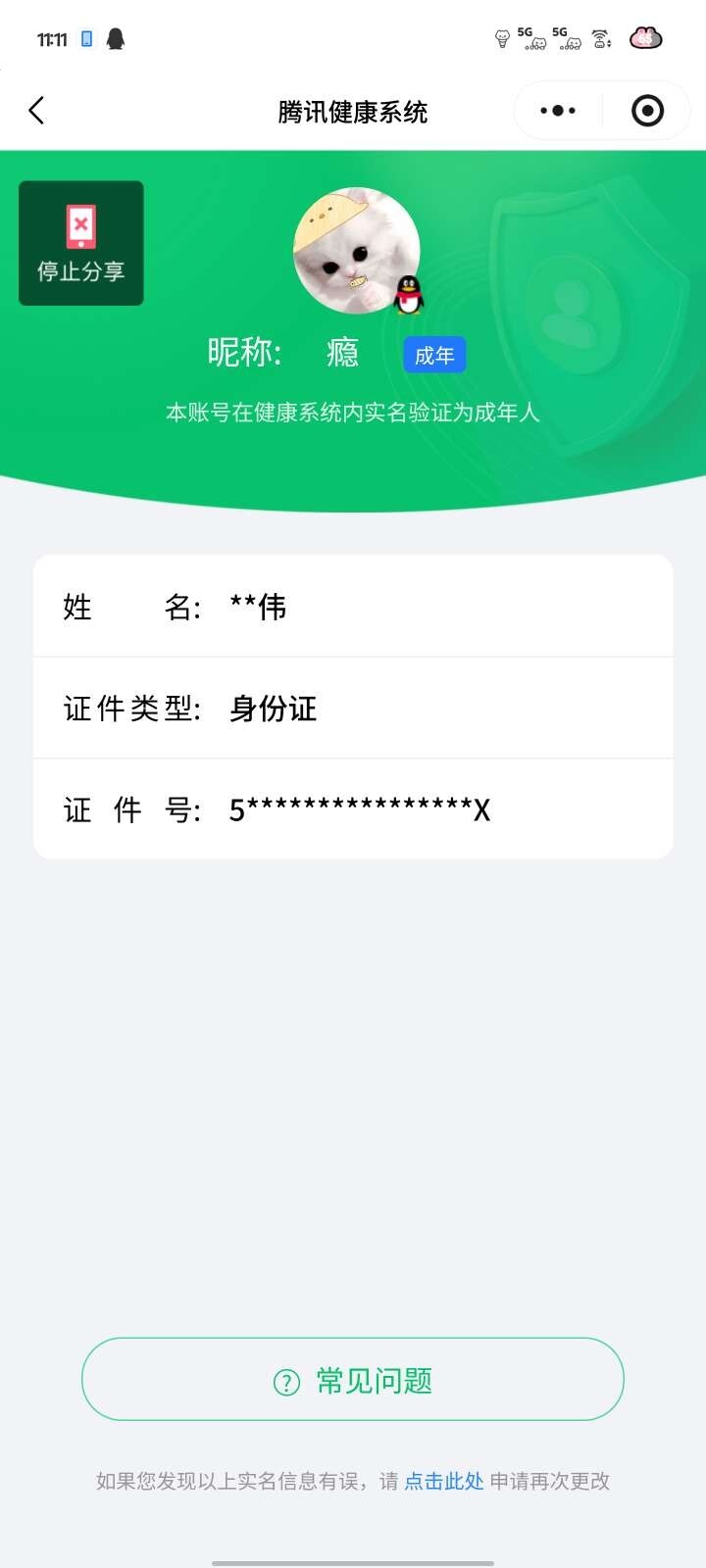Select the 成年 (adult) badge

coord(434,356)
